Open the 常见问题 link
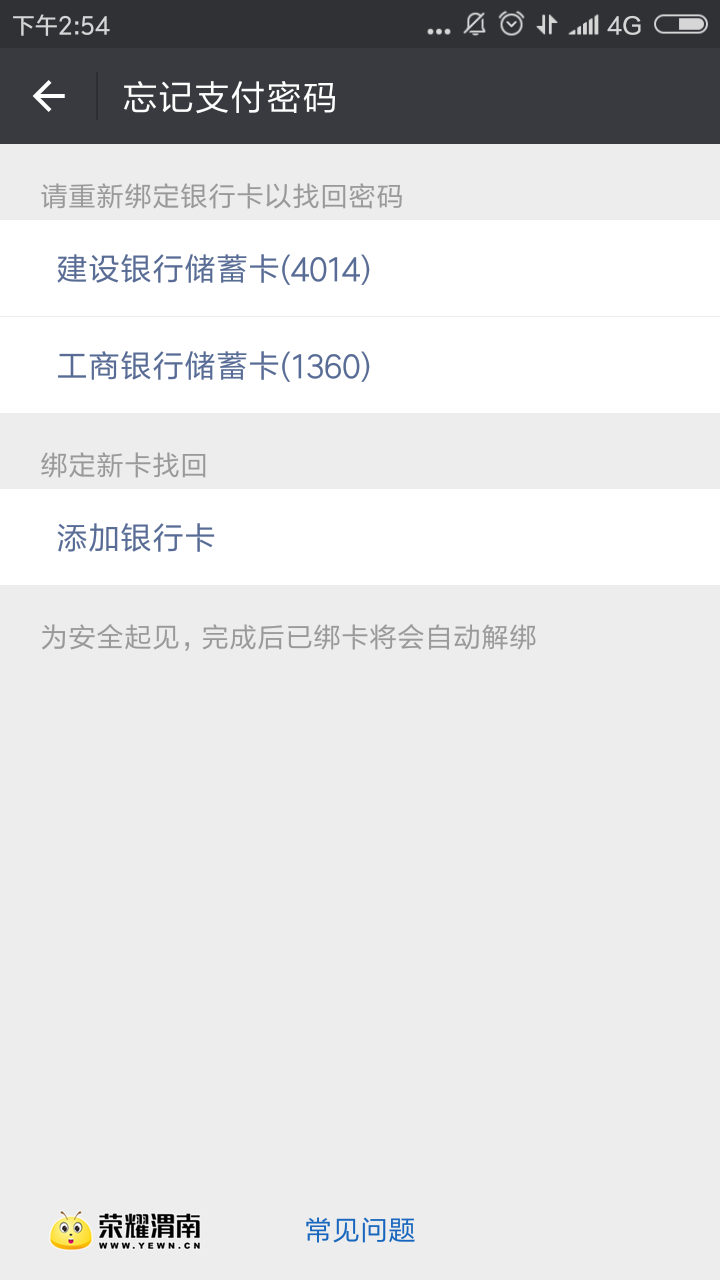 [360, 1230]
